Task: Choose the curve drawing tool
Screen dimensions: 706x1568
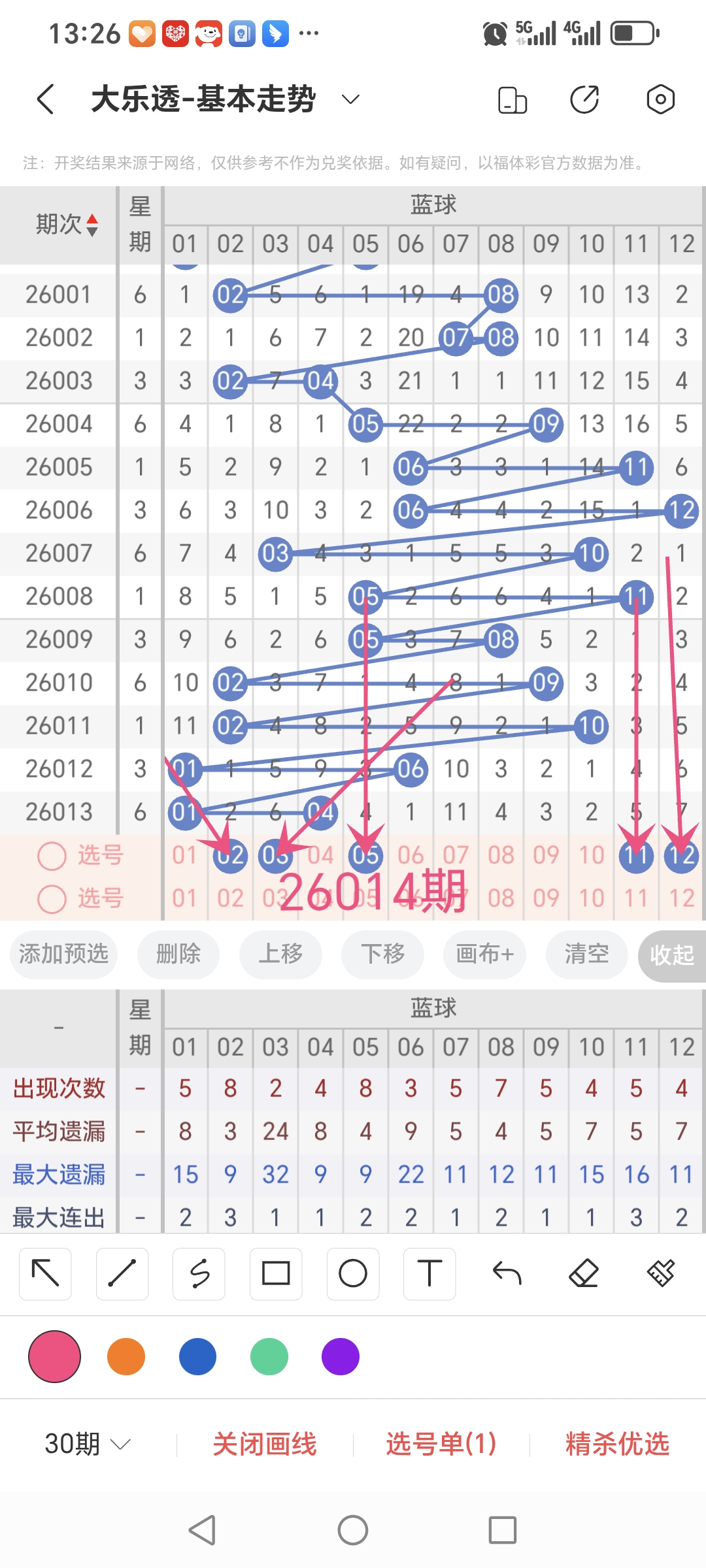Action: (199, 1273)
